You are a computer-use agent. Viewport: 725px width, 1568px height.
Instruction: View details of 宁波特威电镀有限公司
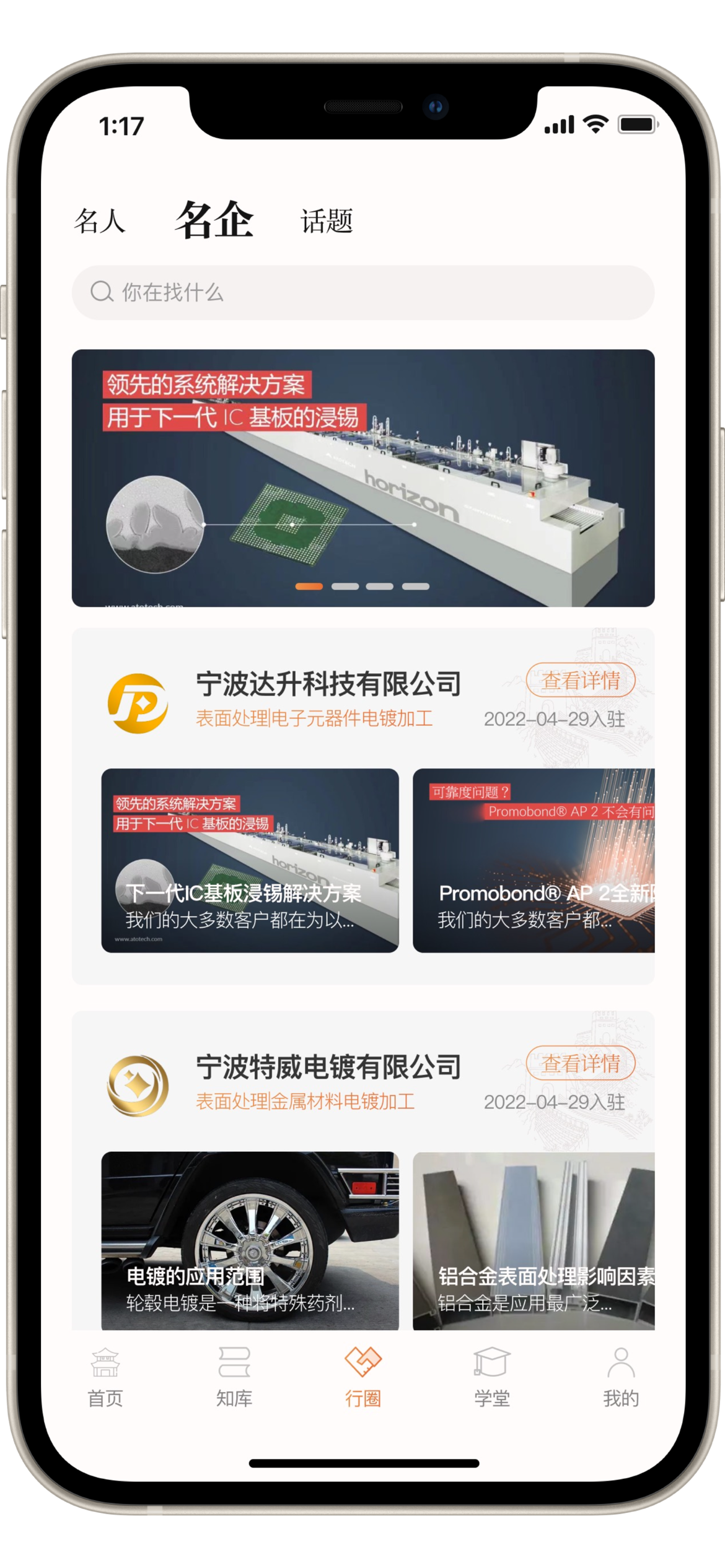580,1063
